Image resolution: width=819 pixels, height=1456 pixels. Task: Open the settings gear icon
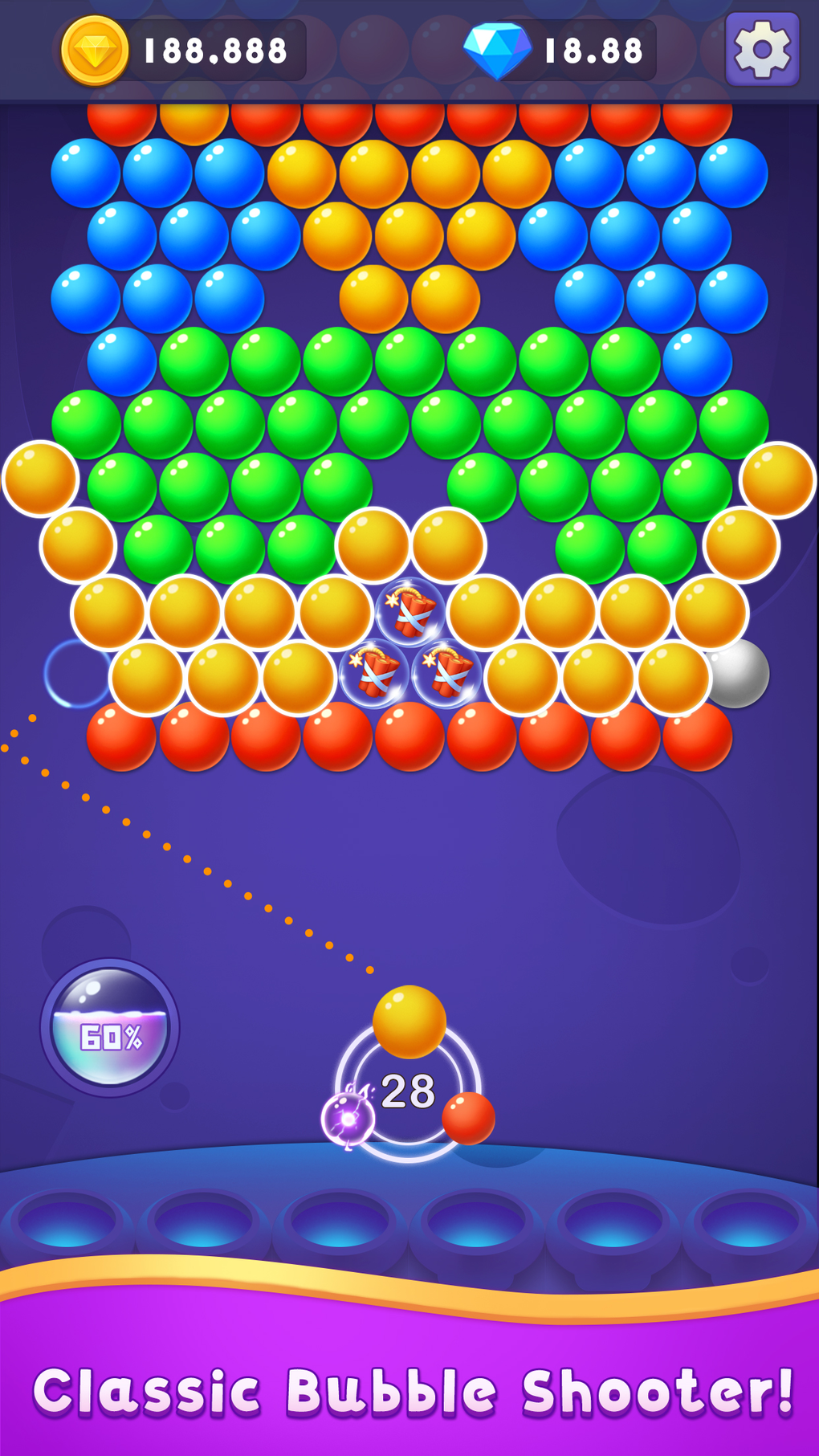761,50
